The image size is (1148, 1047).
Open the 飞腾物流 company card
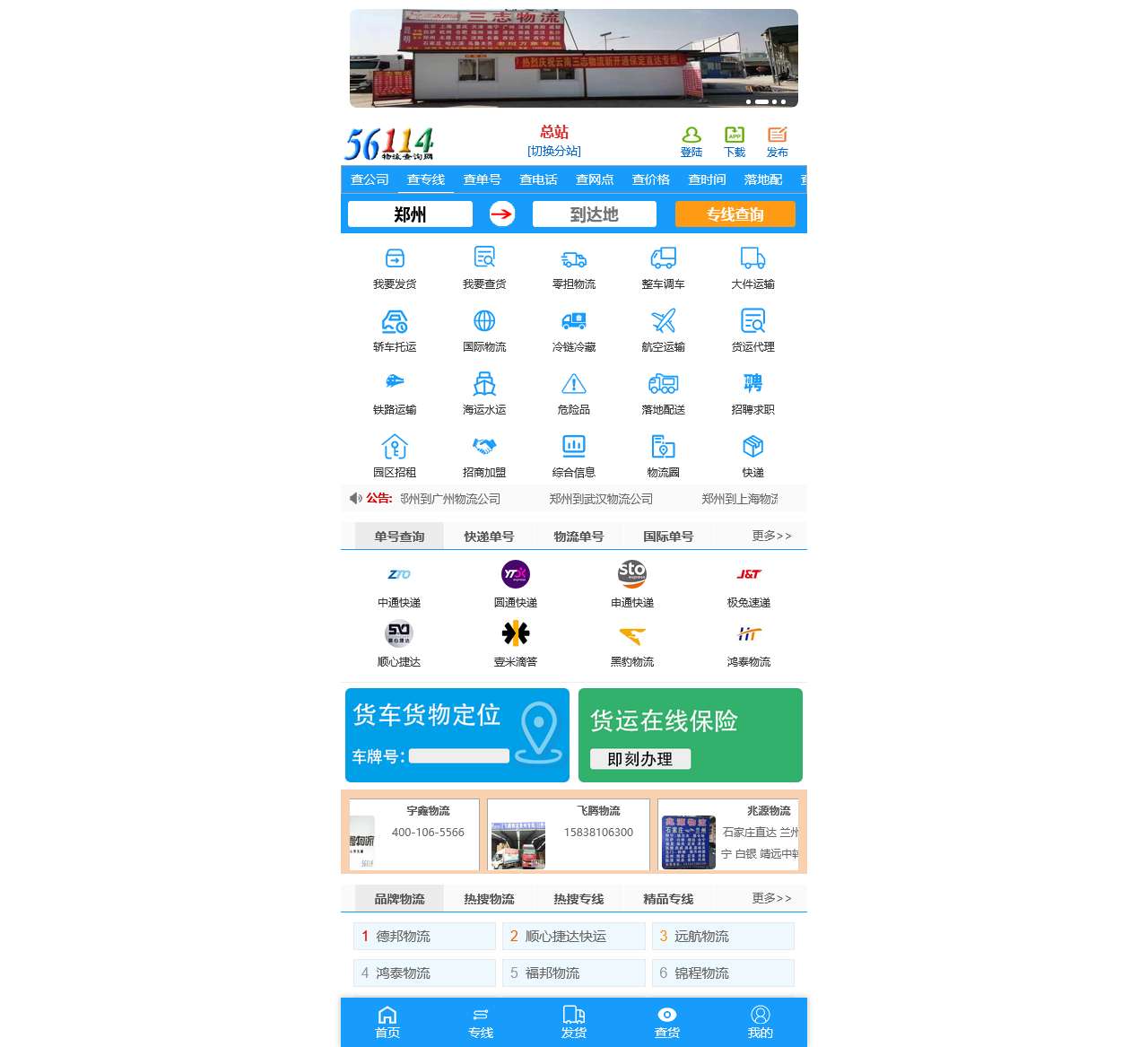pos(569,835)
